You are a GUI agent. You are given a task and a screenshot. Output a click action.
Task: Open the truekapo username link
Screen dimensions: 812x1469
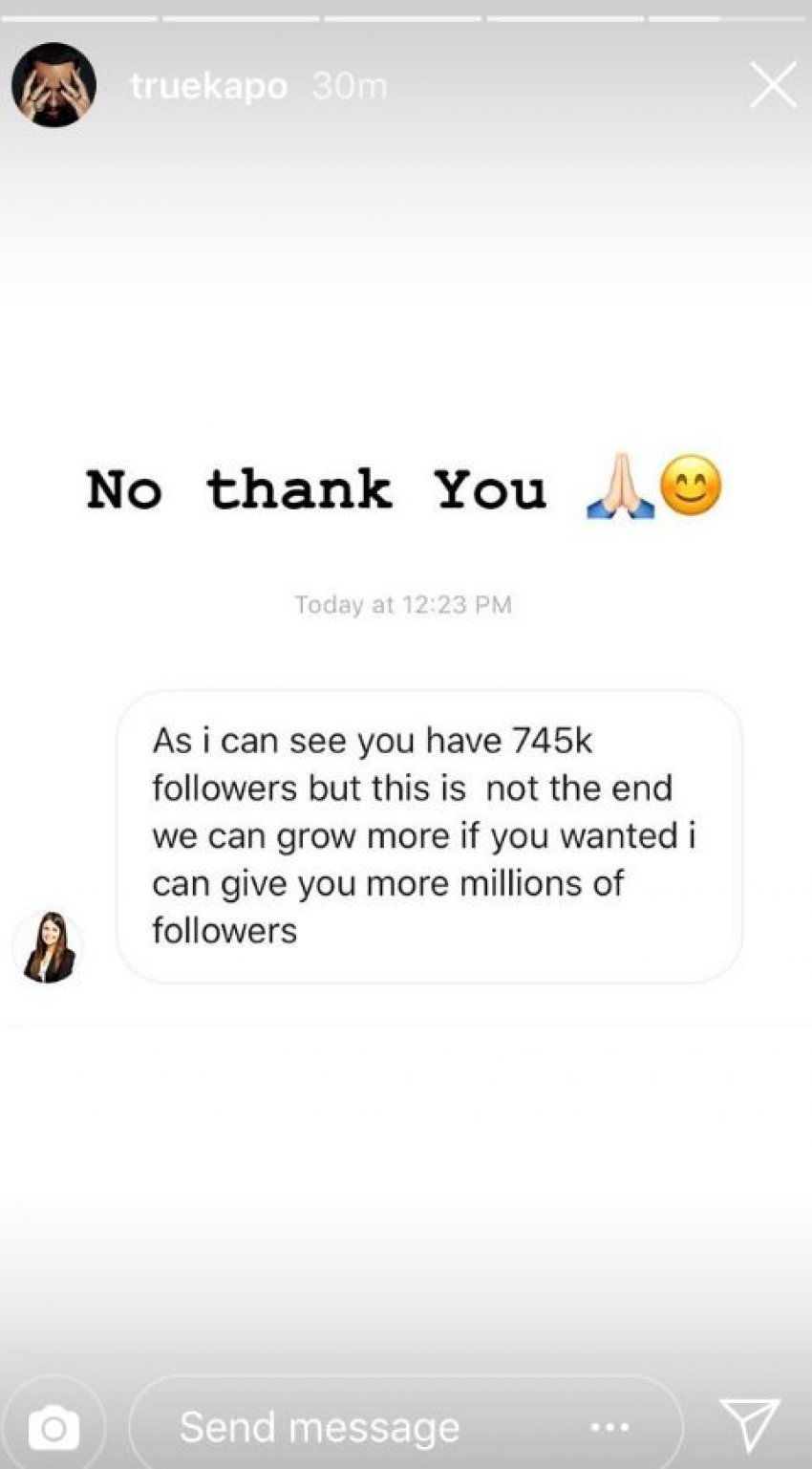click(208, 86)
